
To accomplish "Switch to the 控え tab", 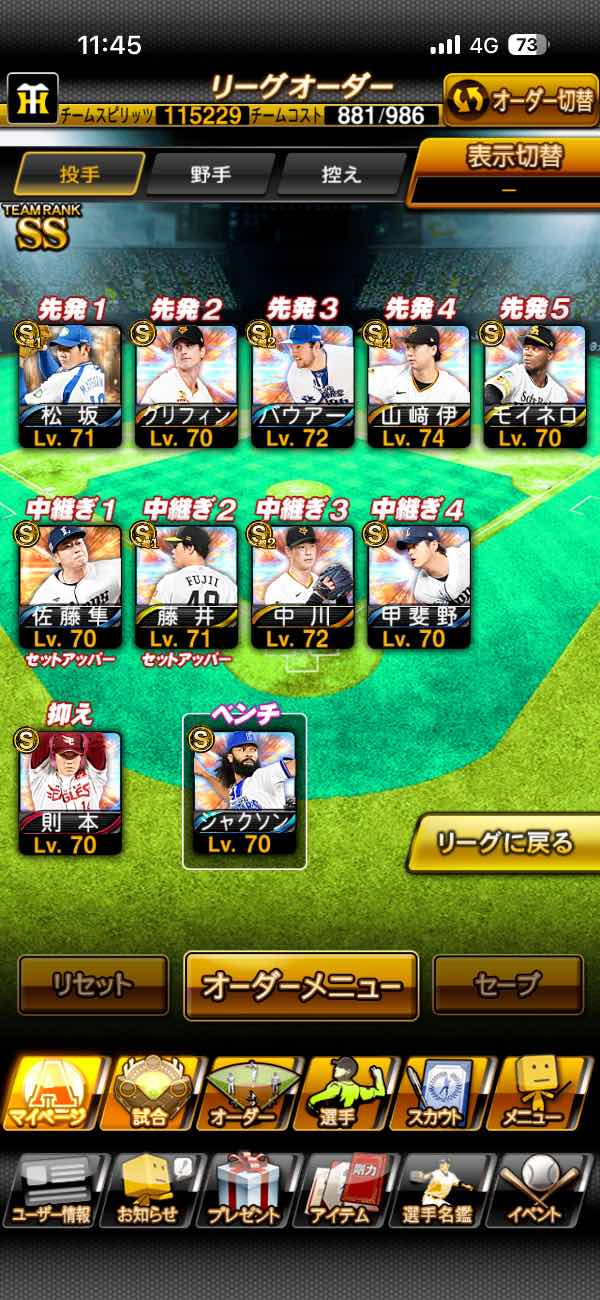I will pyautogui.click(x=340, y=175).
